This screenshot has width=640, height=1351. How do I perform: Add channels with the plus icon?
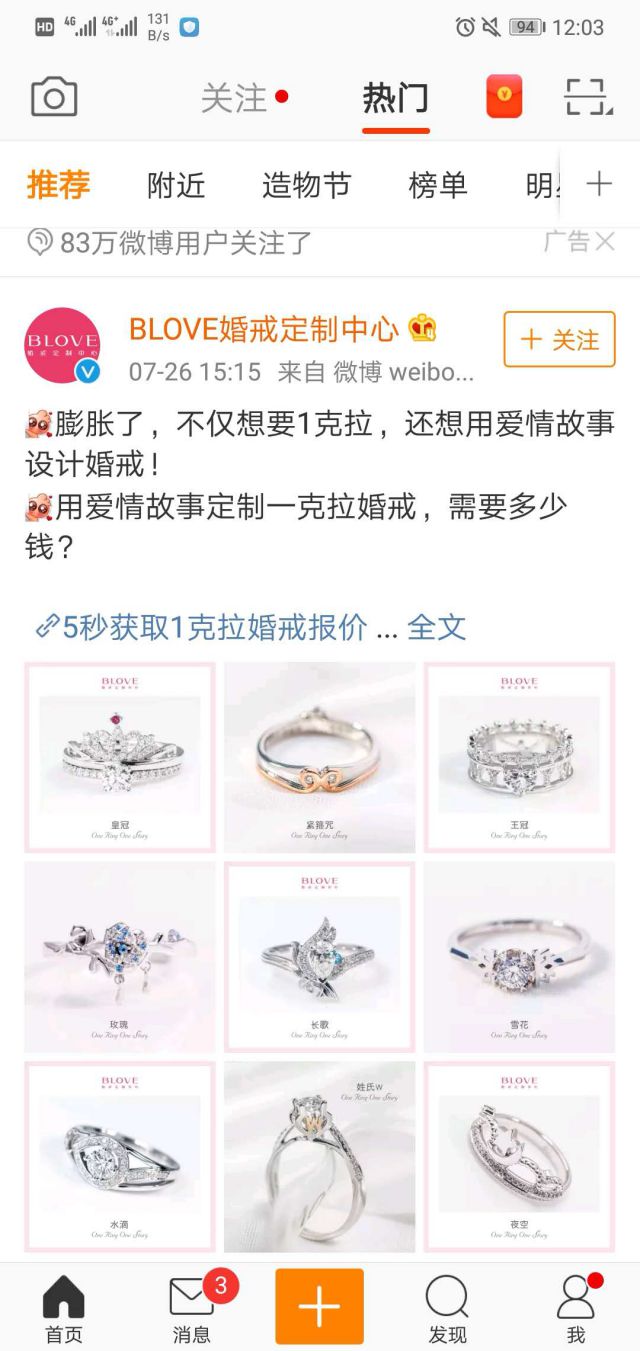pos(598,184)
